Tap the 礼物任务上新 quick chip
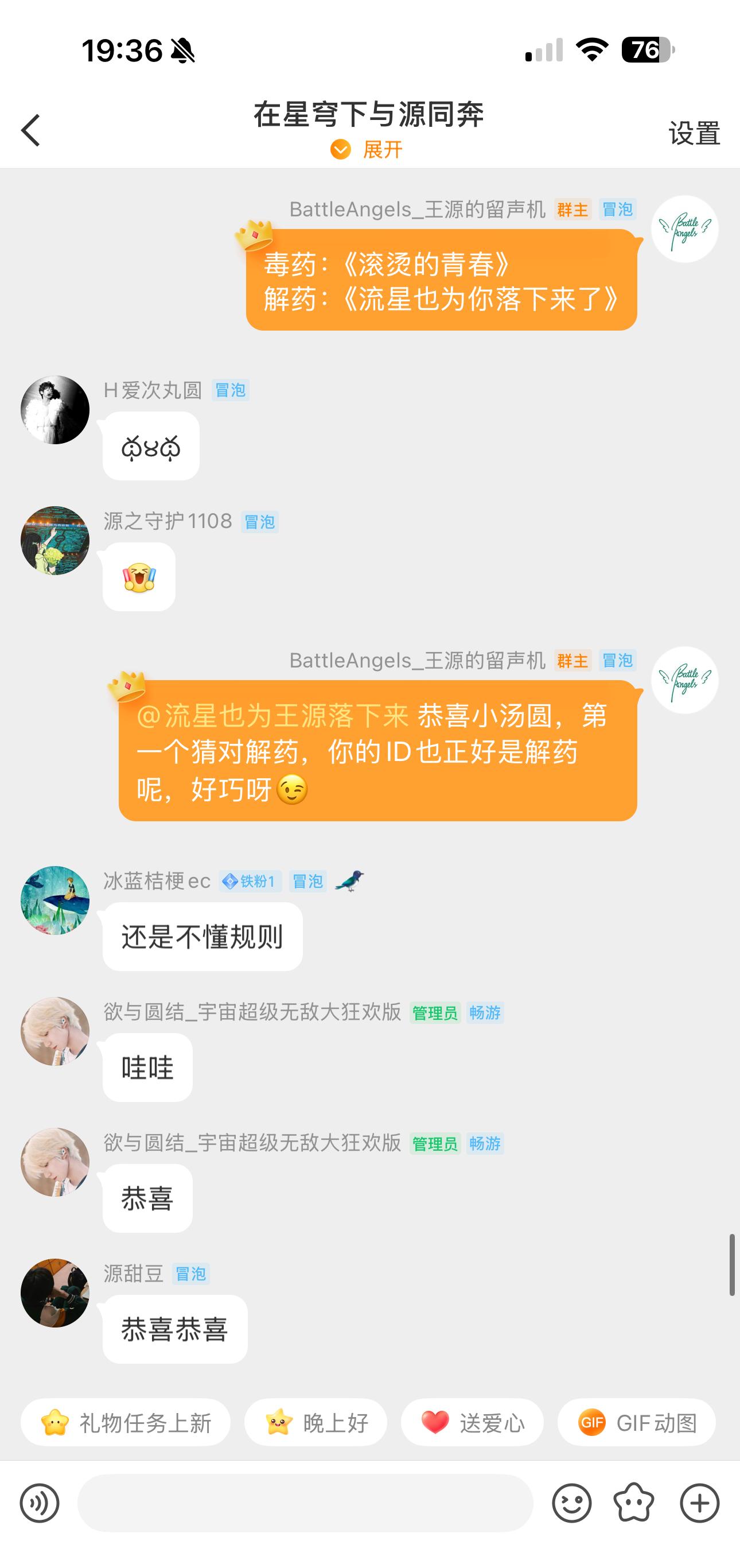740x1568 pixels. [126, 1423]
